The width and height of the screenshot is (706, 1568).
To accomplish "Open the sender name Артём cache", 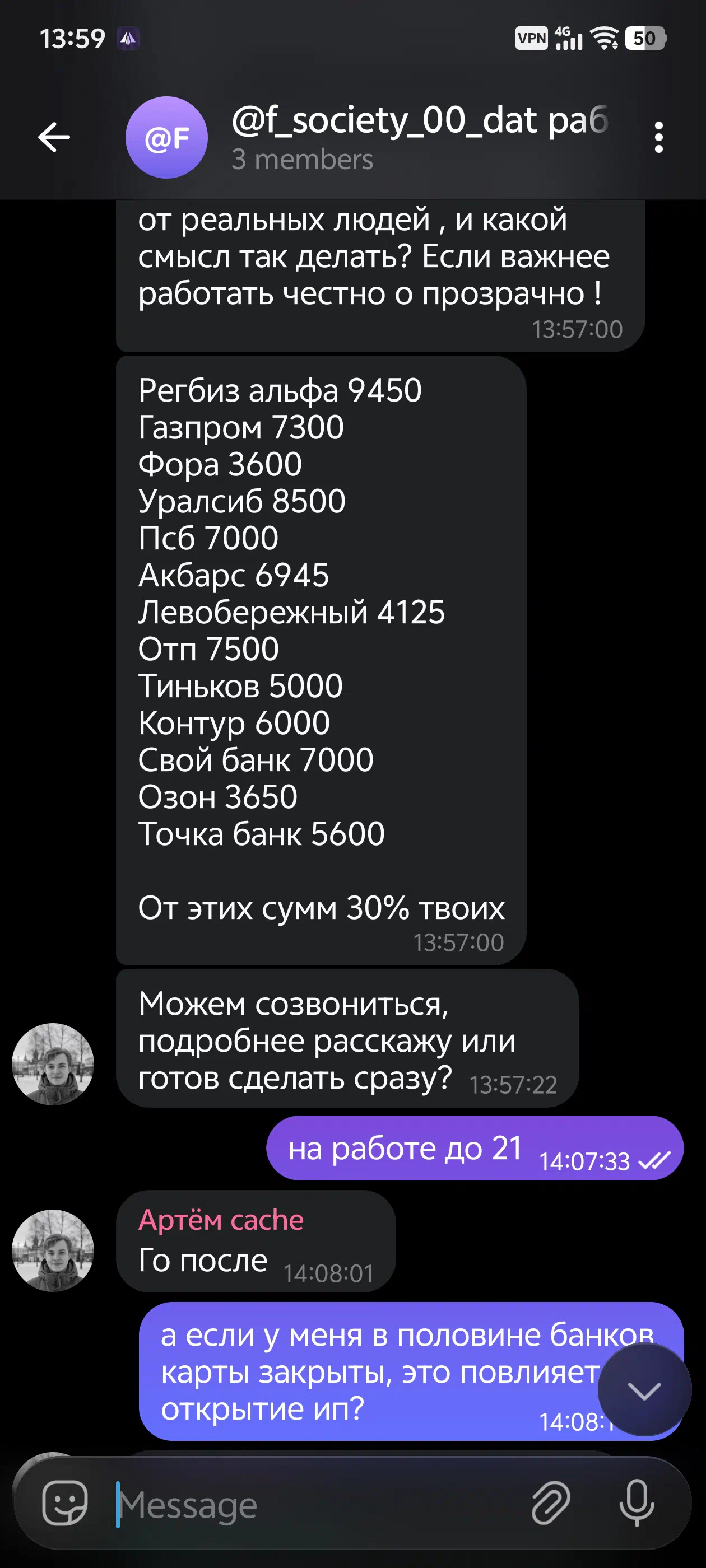I will 221,1220.
